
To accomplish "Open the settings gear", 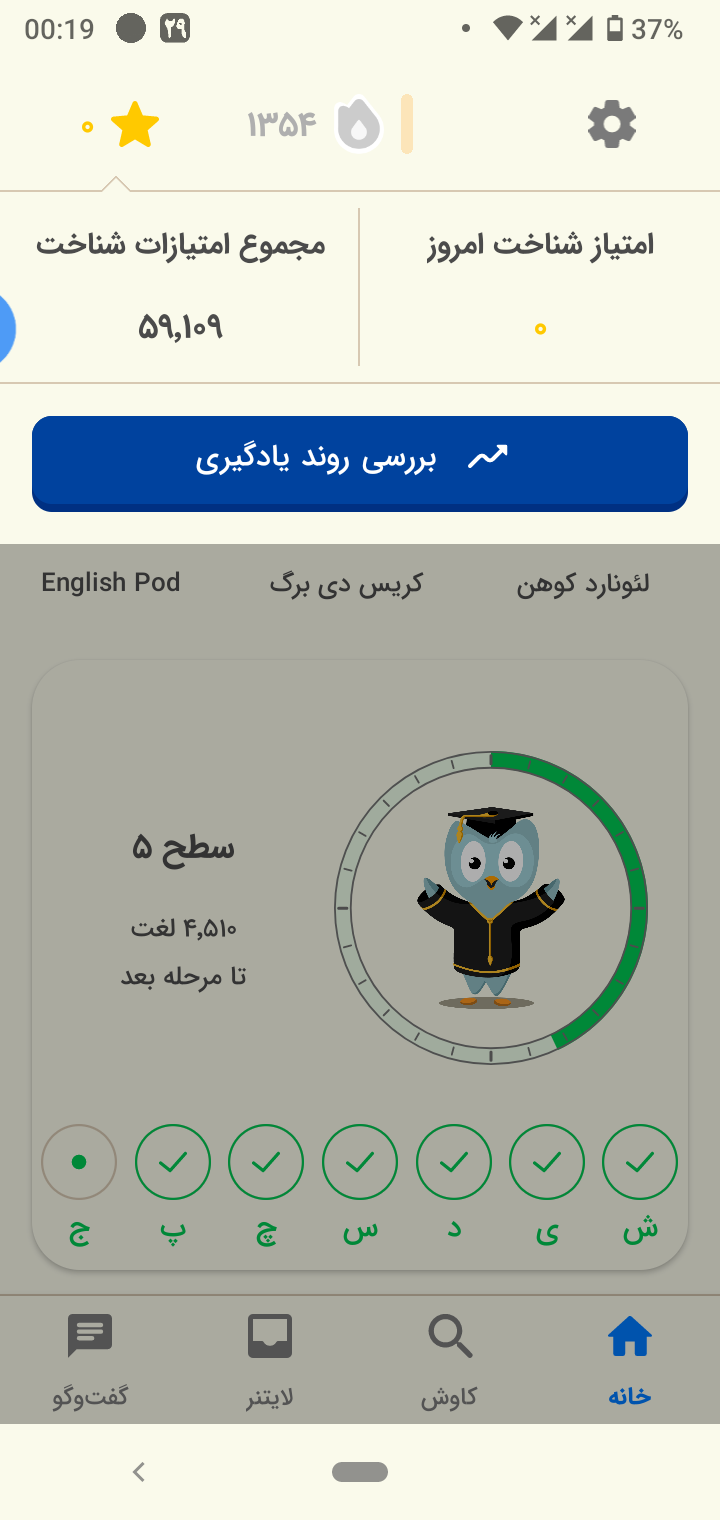I will pyautogui.click(x=612, y=125).
